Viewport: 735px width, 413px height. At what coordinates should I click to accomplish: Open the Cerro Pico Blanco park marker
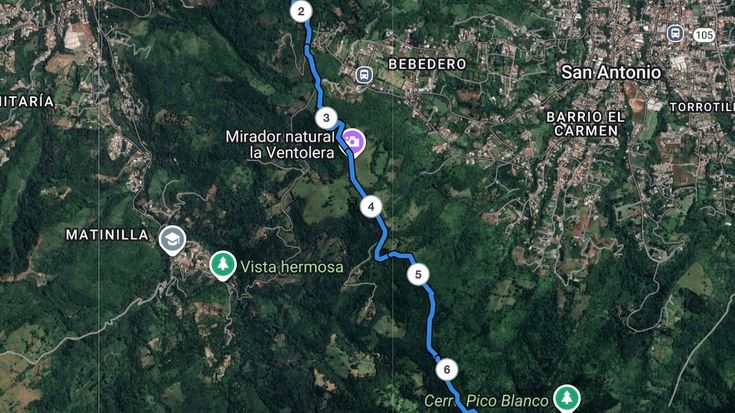tap(567, 397)
